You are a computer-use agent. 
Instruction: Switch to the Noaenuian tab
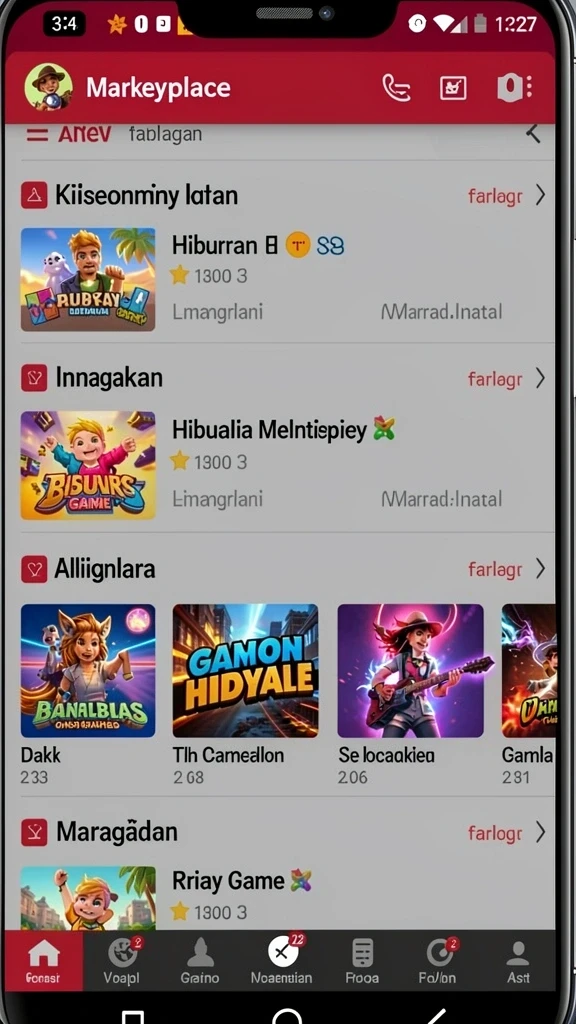point(281,961)
